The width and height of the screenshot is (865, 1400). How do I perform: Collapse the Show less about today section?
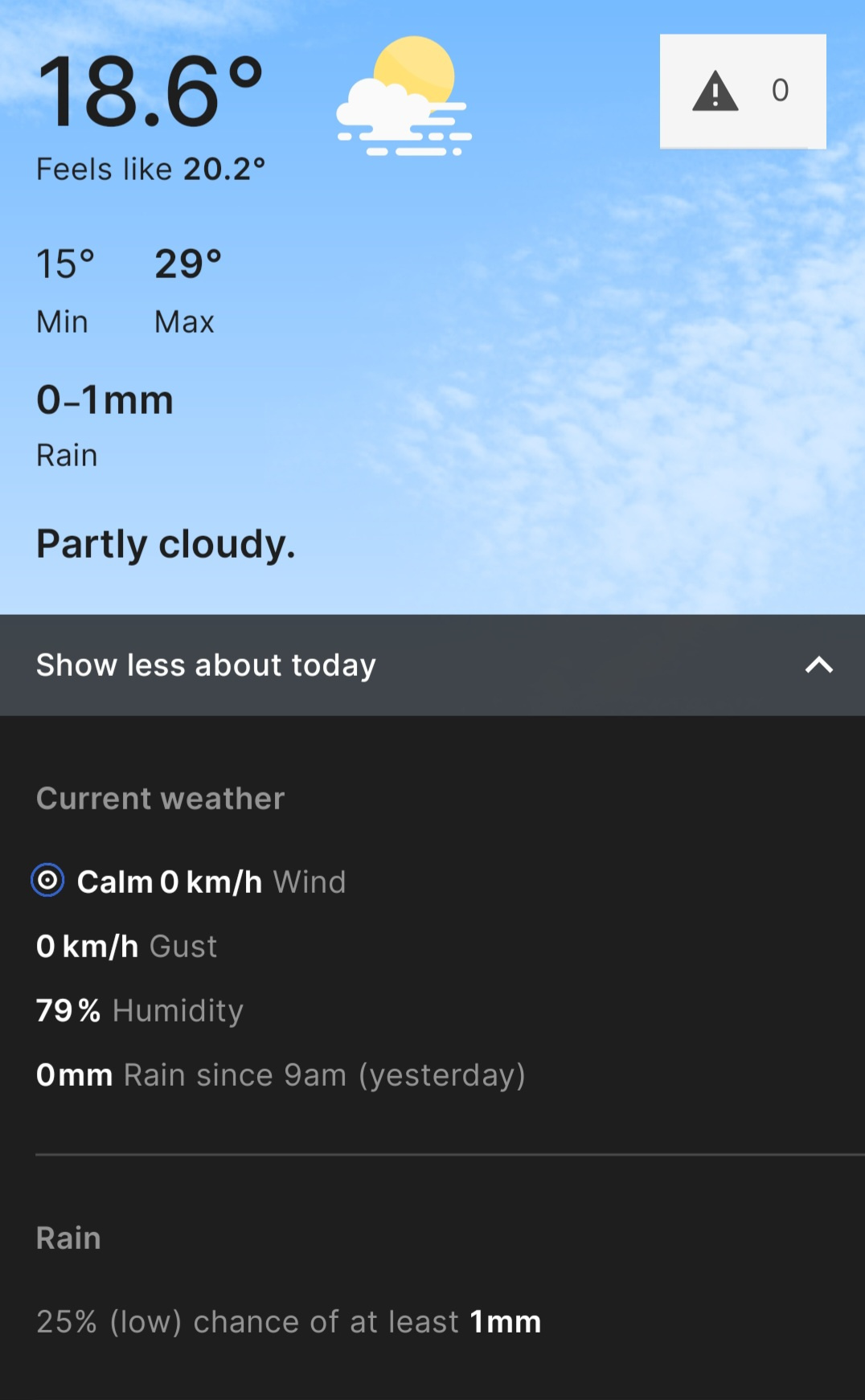(205, 665)
